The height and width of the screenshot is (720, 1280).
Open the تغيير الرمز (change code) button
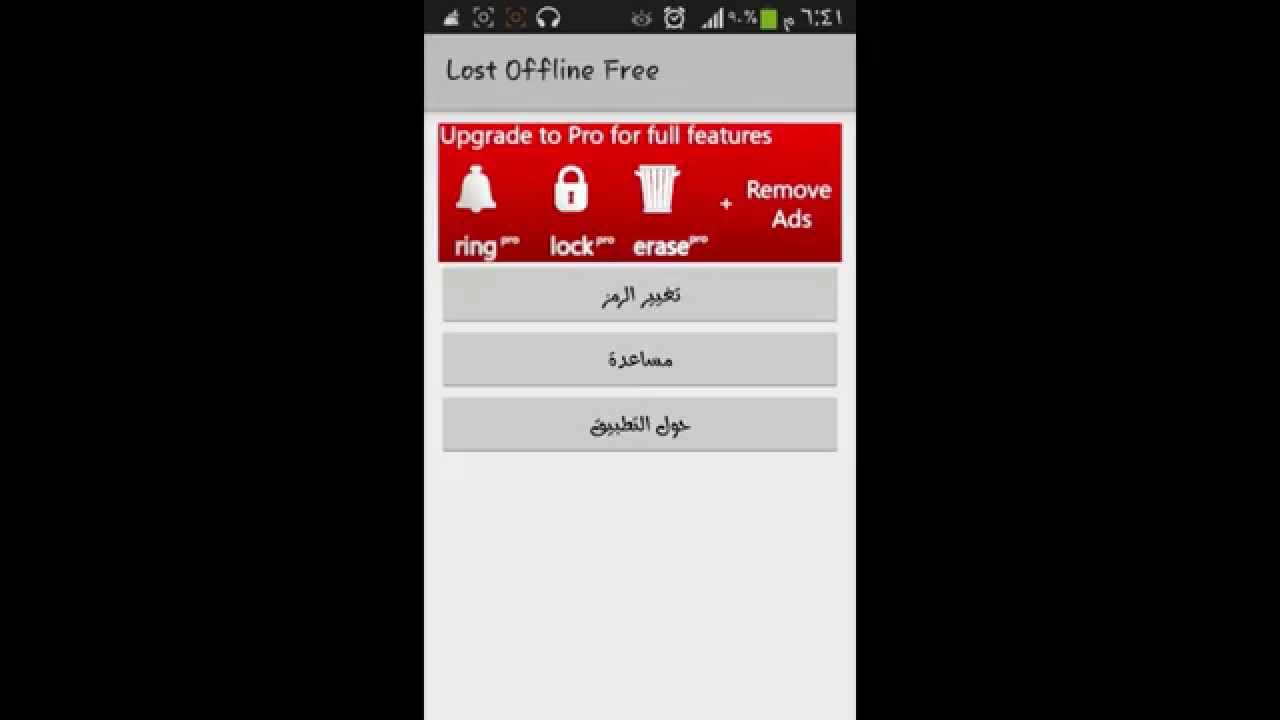[x=640, y=295]
